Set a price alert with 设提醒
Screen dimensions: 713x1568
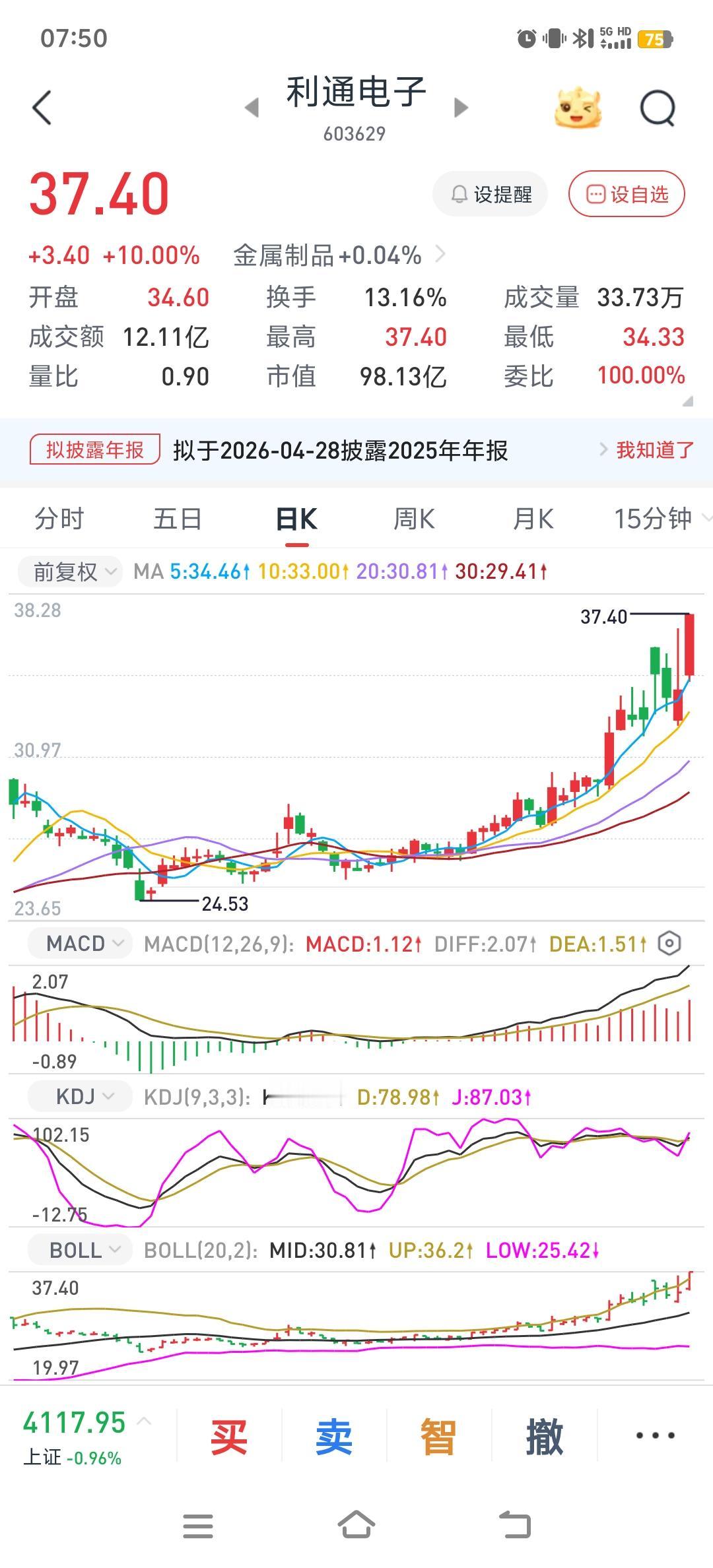coord(491,194)
